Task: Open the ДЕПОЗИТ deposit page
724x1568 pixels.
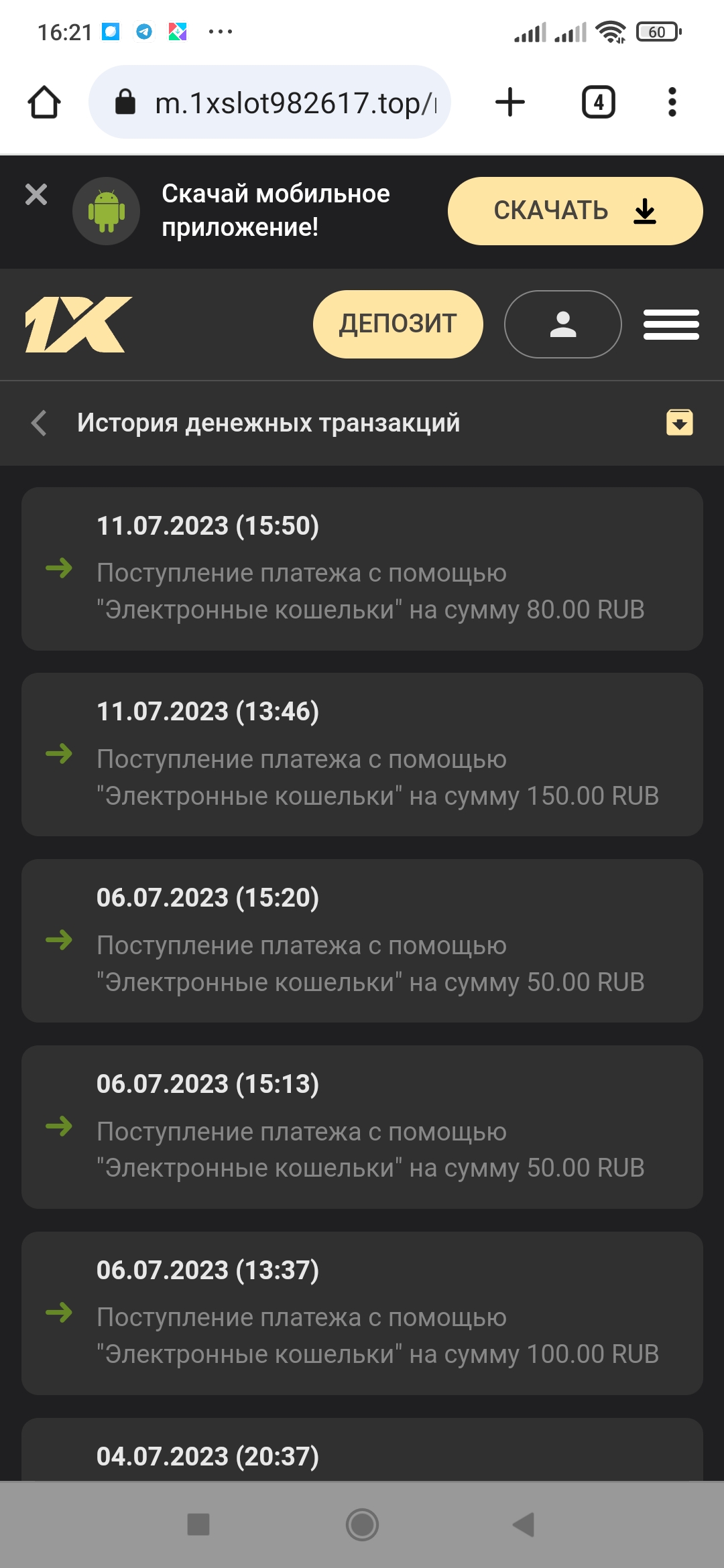Action: coord(398,324)
